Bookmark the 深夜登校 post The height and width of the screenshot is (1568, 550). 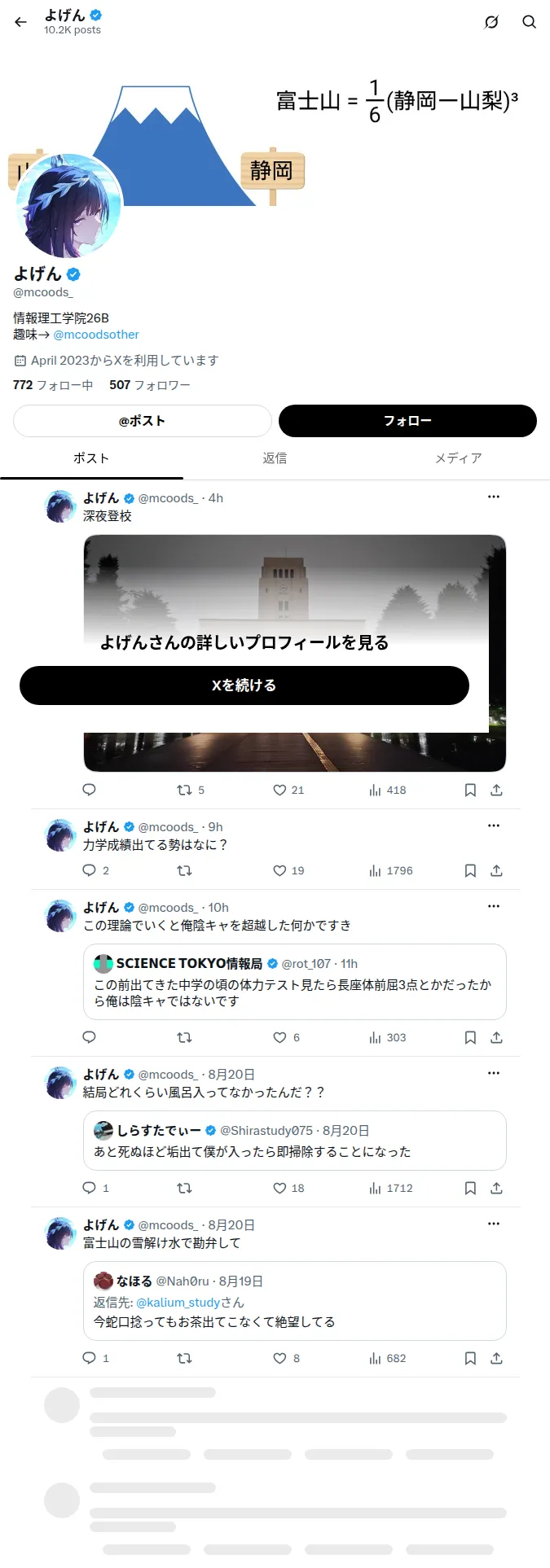pyautogui.click(x=470, y=790)
